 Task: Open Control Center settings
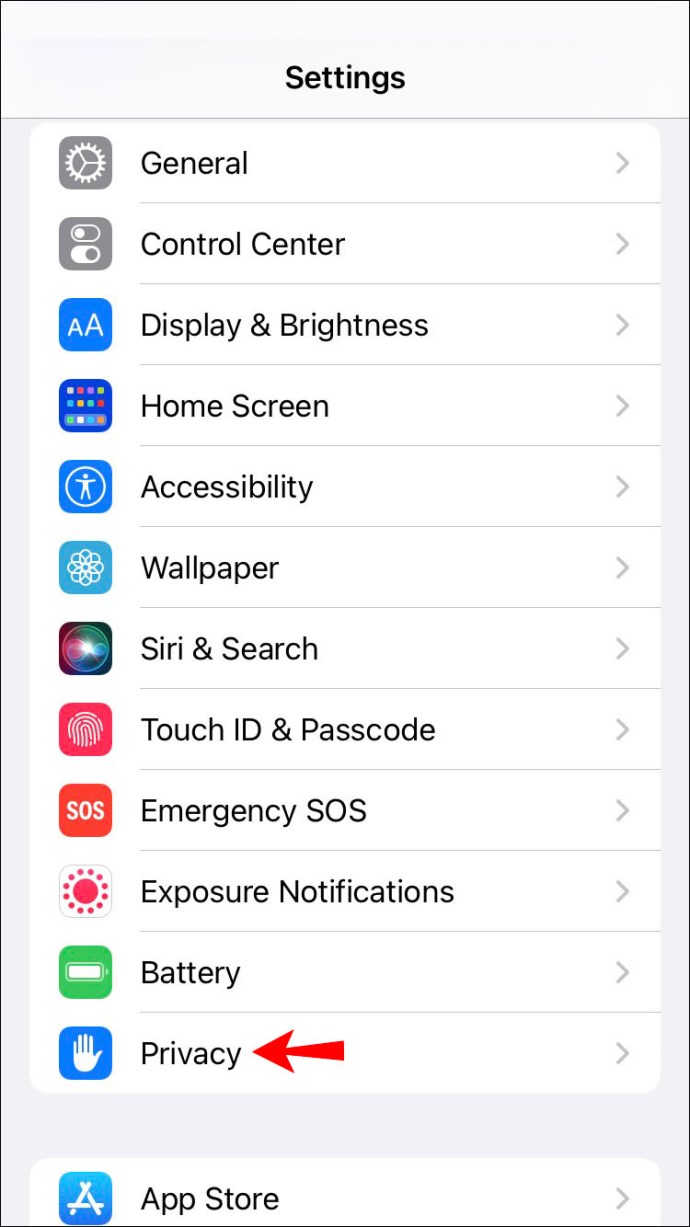pos(345,244)
